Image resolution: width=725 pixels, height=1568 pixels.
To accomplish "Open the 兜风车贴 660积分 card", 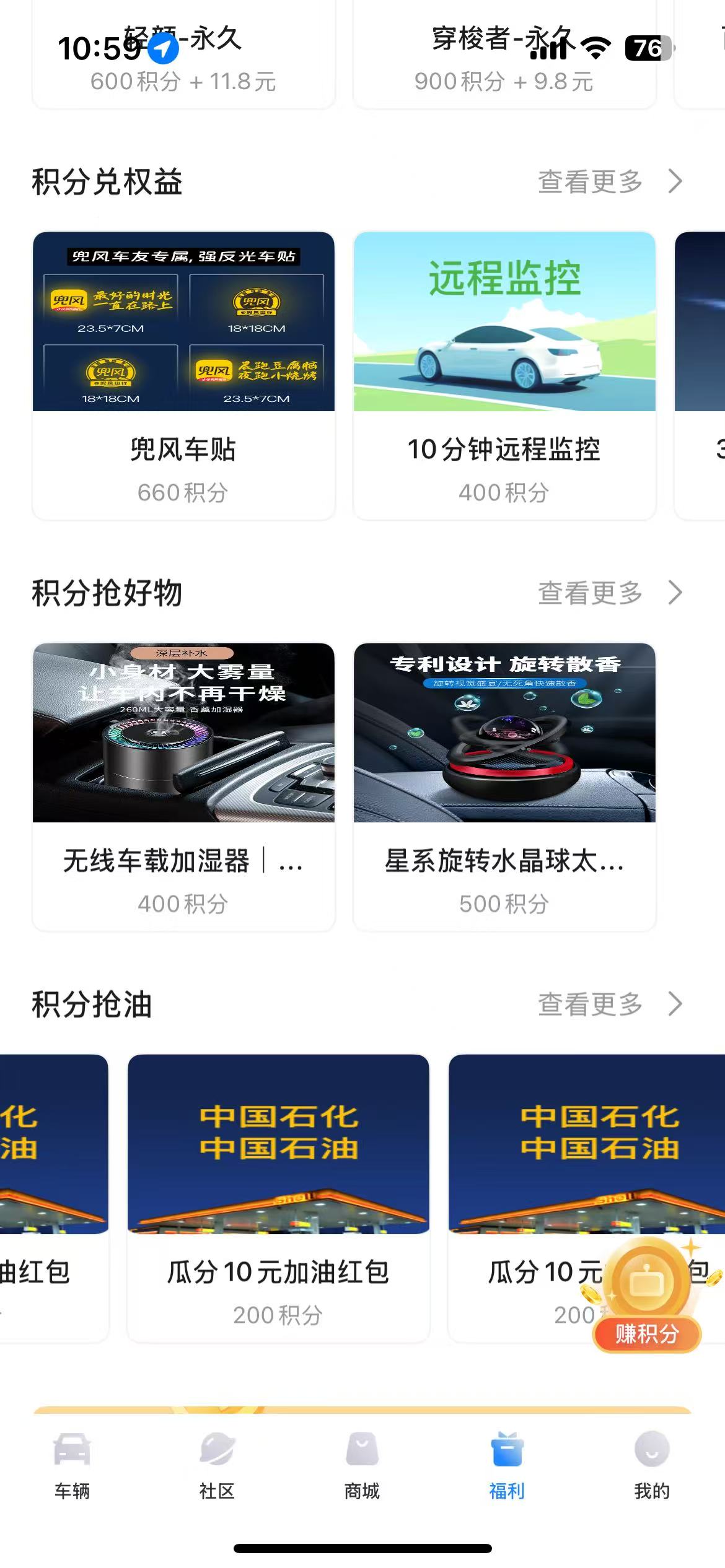I will click(x=183, y=375).
